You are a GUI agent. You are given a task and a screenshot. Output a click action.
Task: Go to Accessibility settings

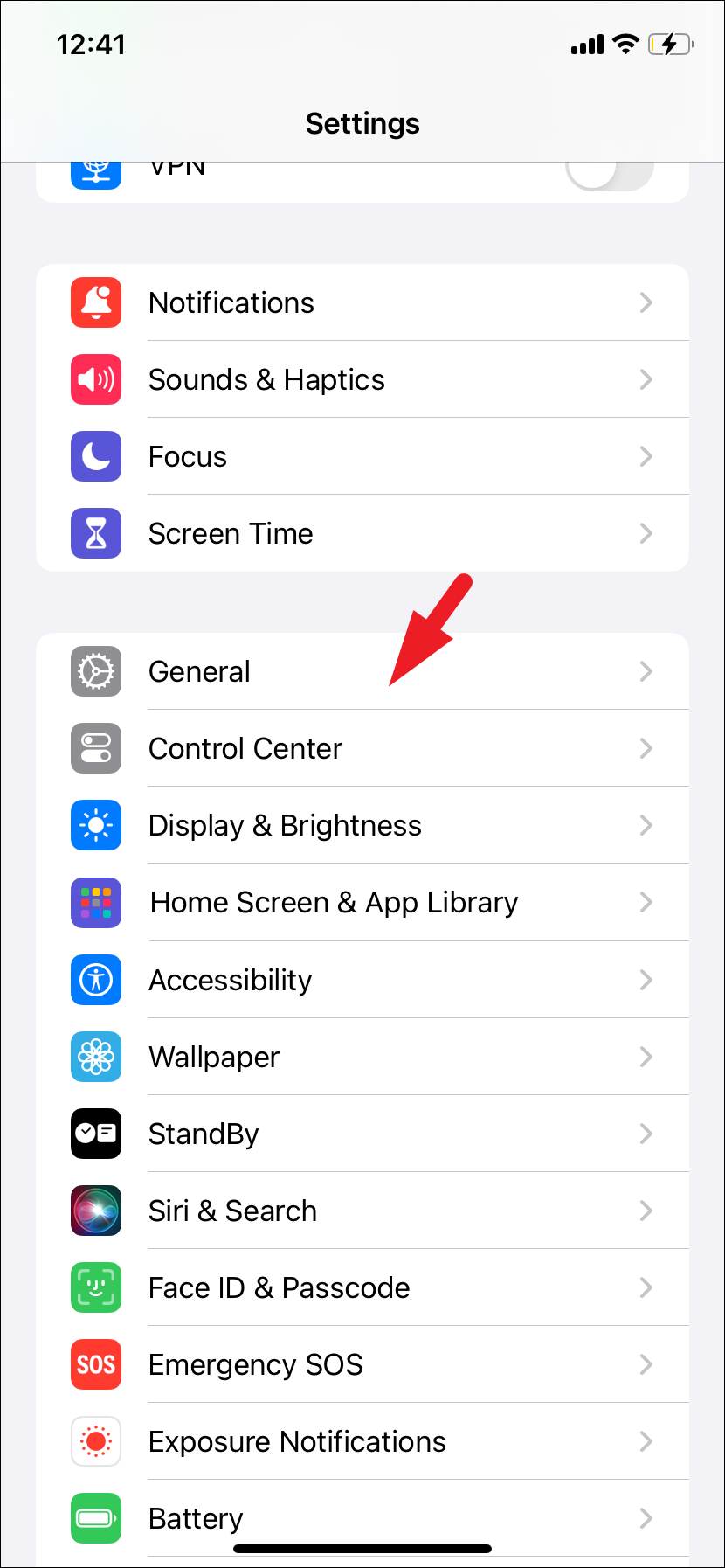click(362, 980)
